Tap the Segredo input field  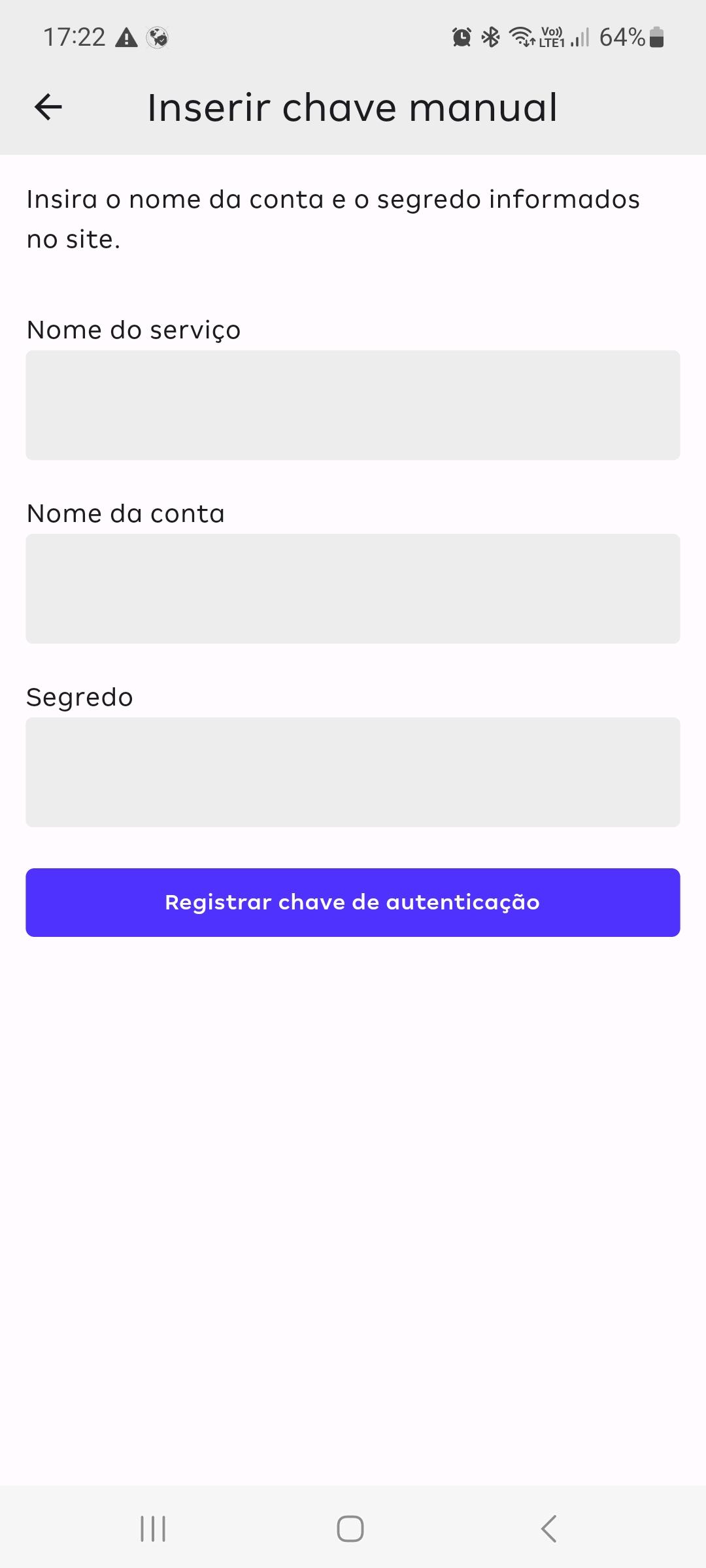click(353, 772)
